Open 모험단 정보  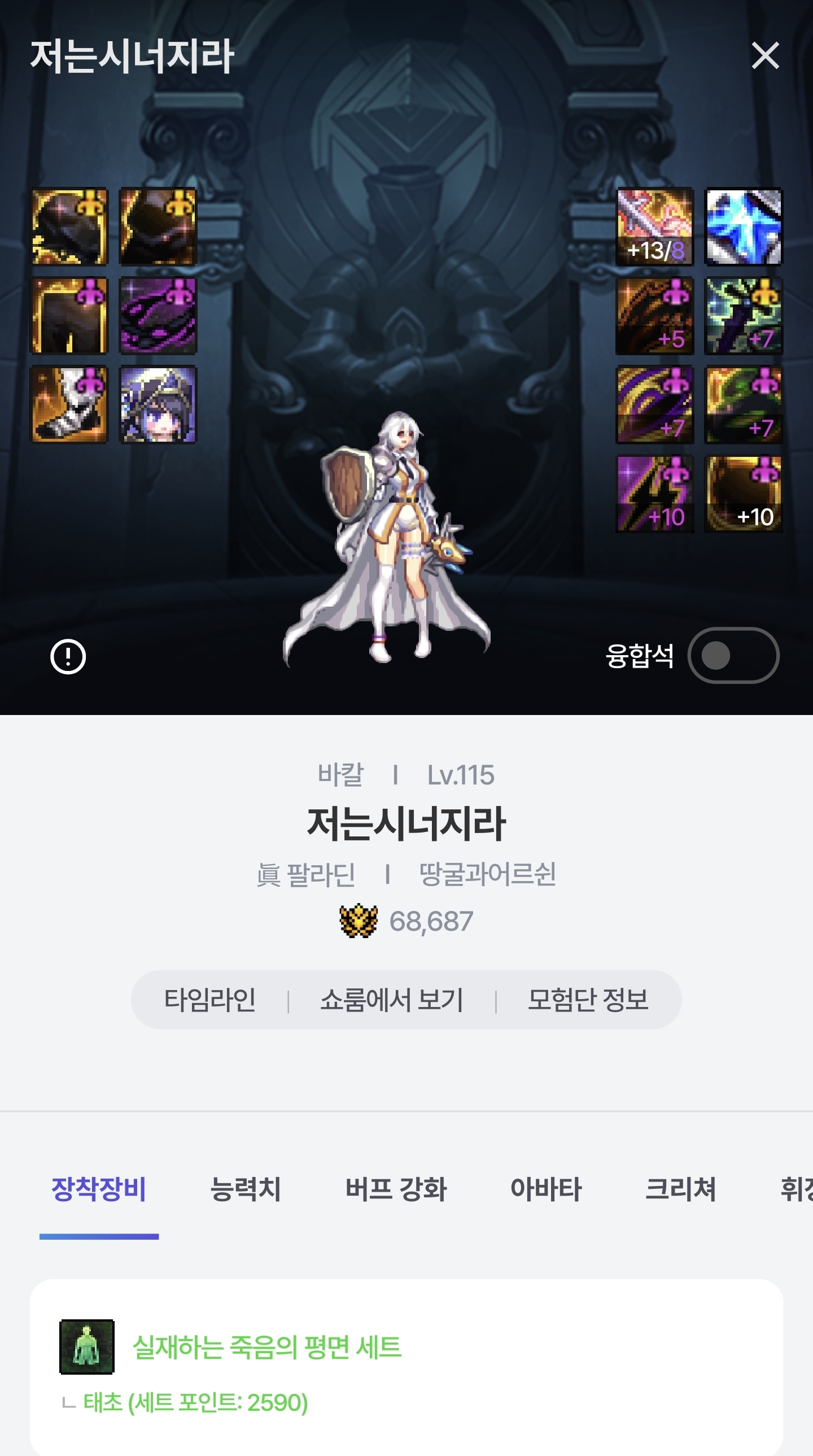pyautogui.click(x=588, y=999)
